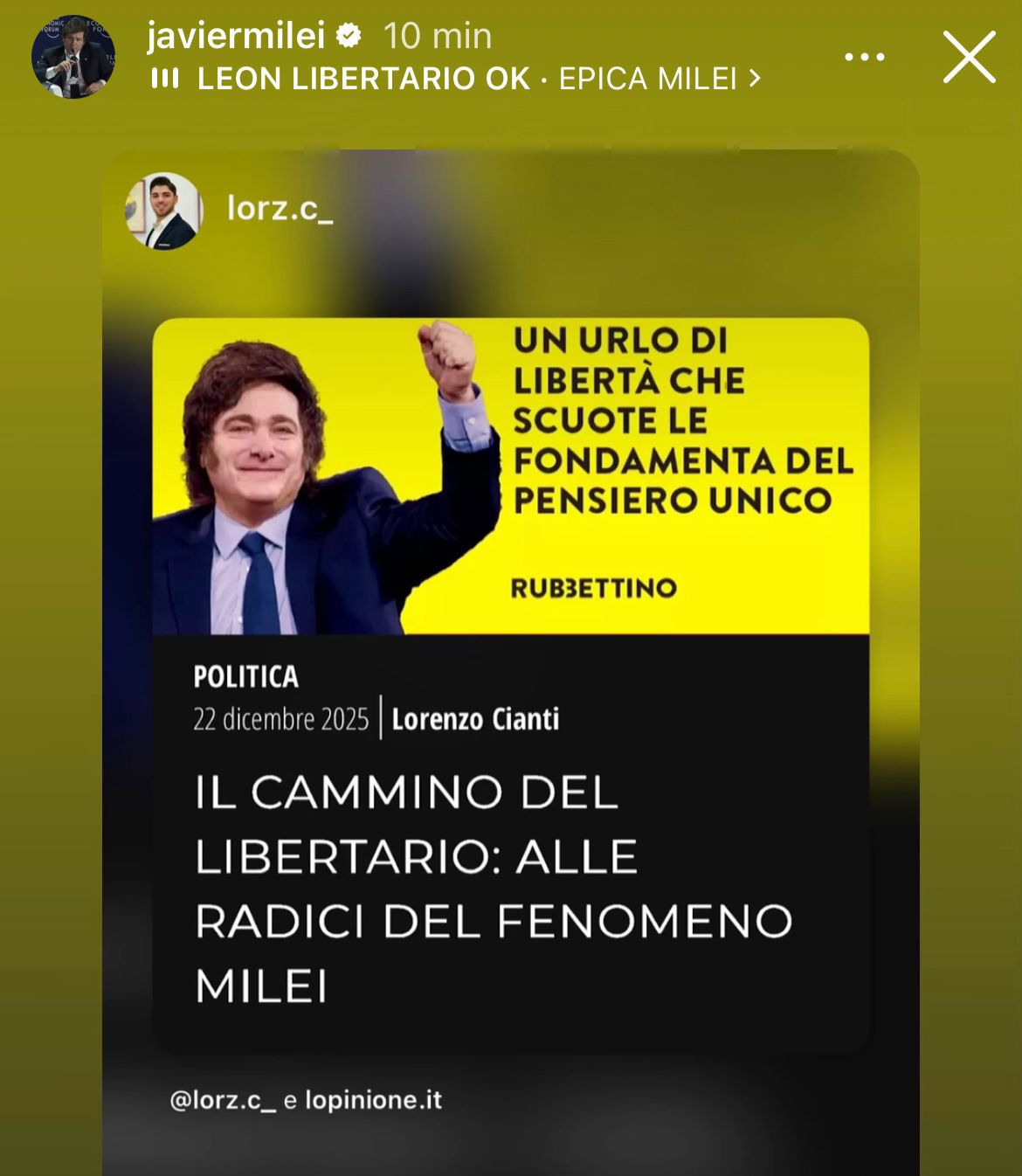The width and height of the screenshot is (1022, 1176).
Task: Open the three-dot story options menu
Action: 864,58
